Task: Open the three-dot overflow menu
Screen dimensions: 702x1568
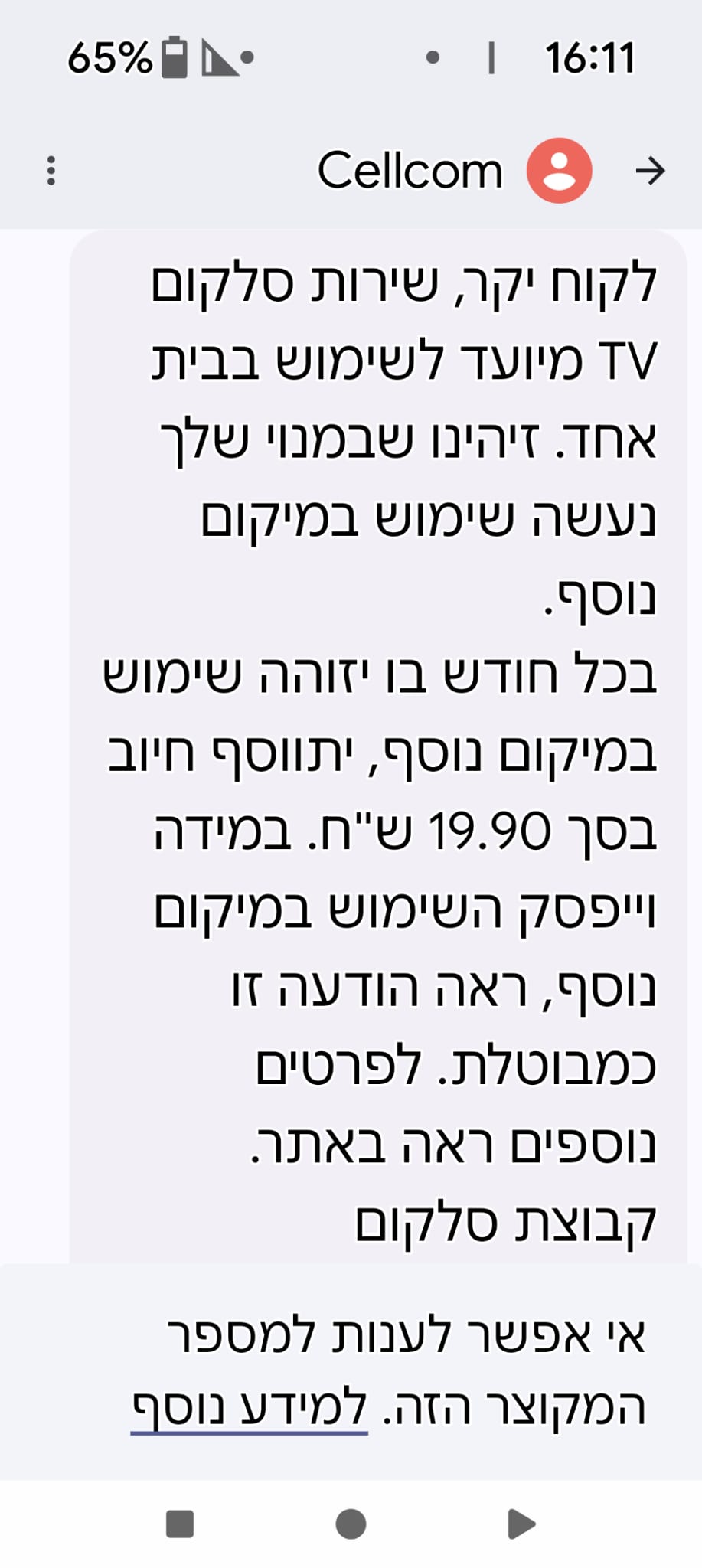Action: click(51, 171)
